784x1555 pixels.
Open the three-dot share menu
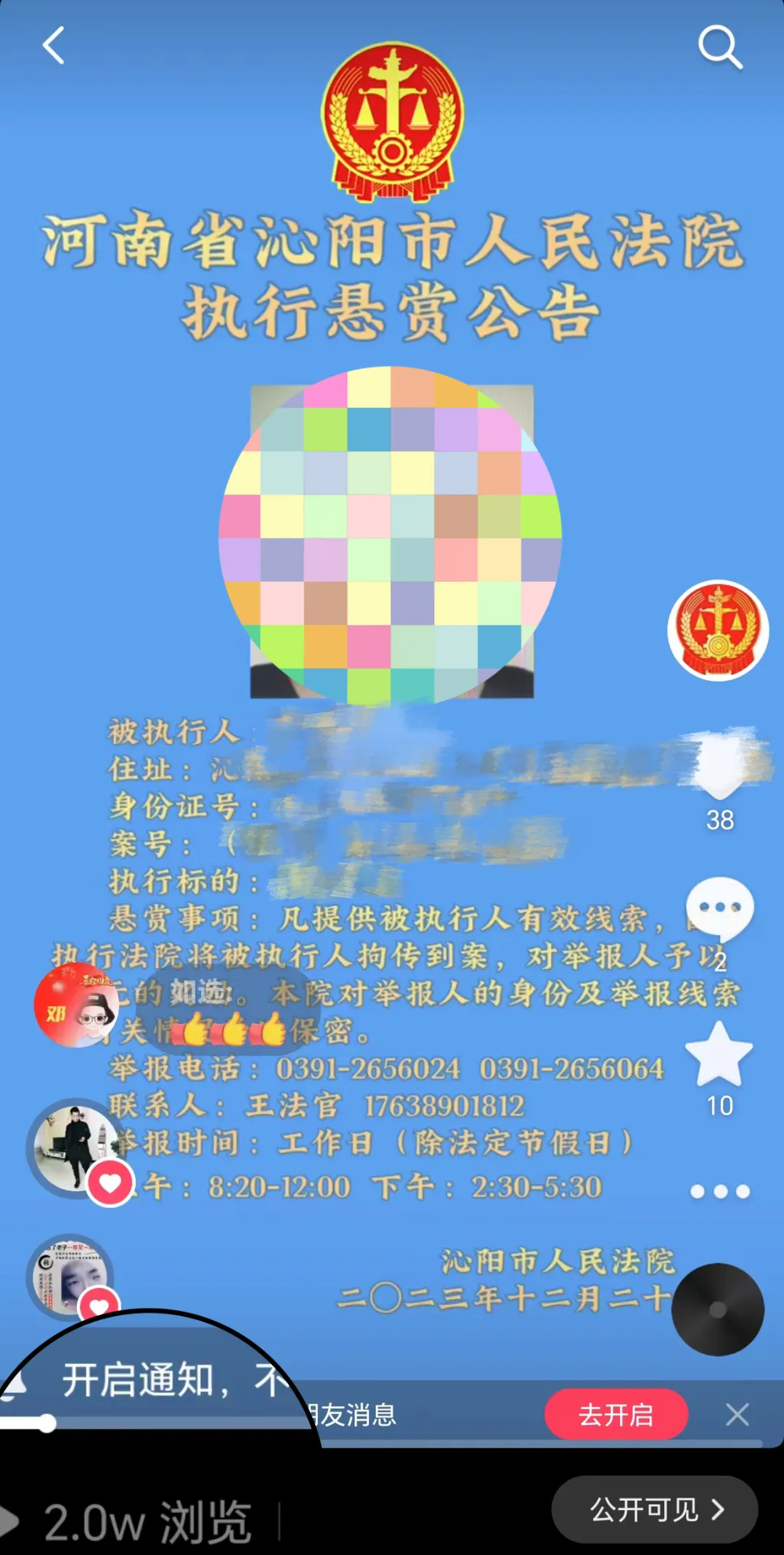(x=719, y=1191)
